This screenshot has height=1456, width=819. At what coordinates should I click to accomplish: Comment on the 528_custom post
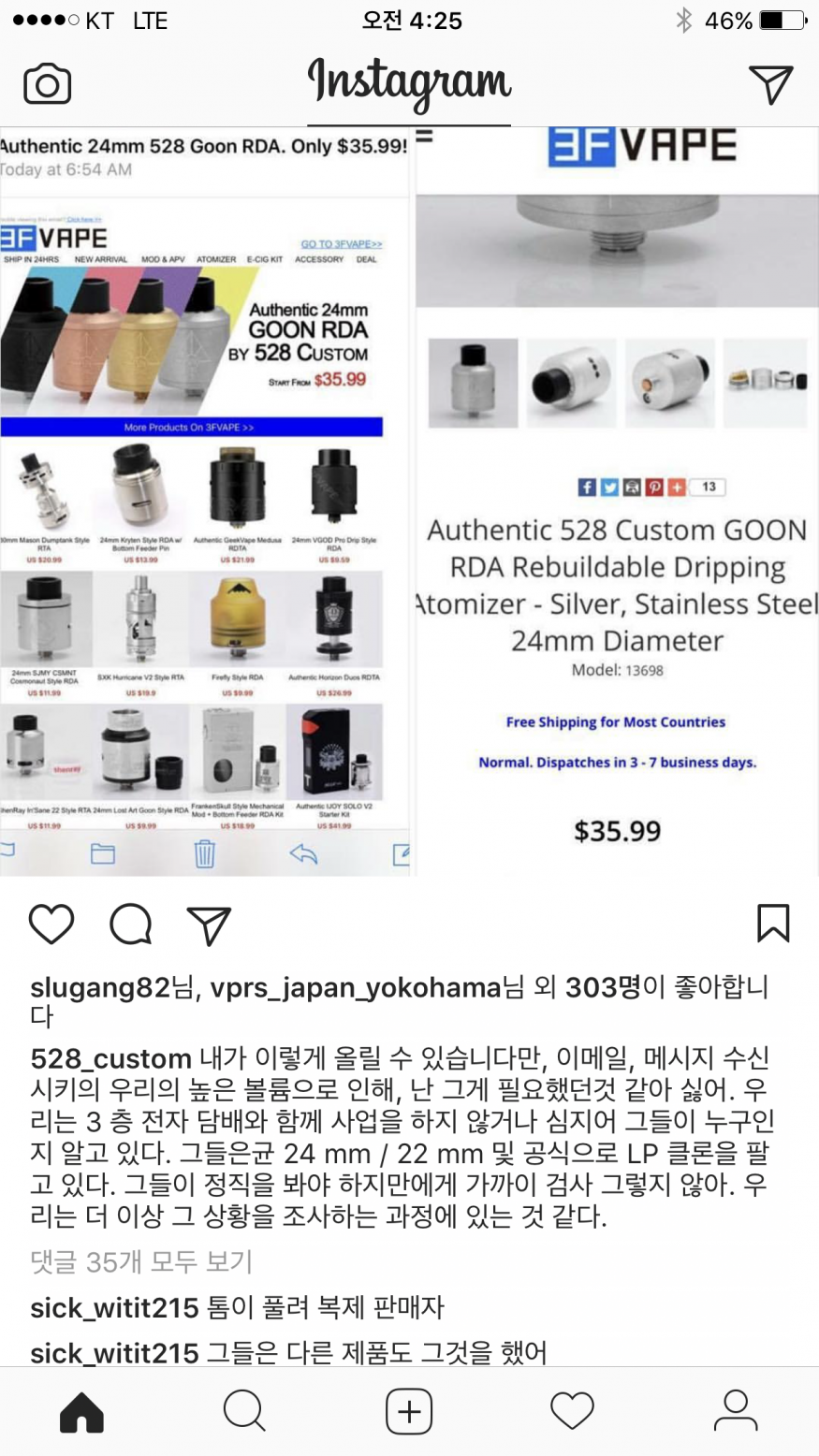click(x=130, y=925)
